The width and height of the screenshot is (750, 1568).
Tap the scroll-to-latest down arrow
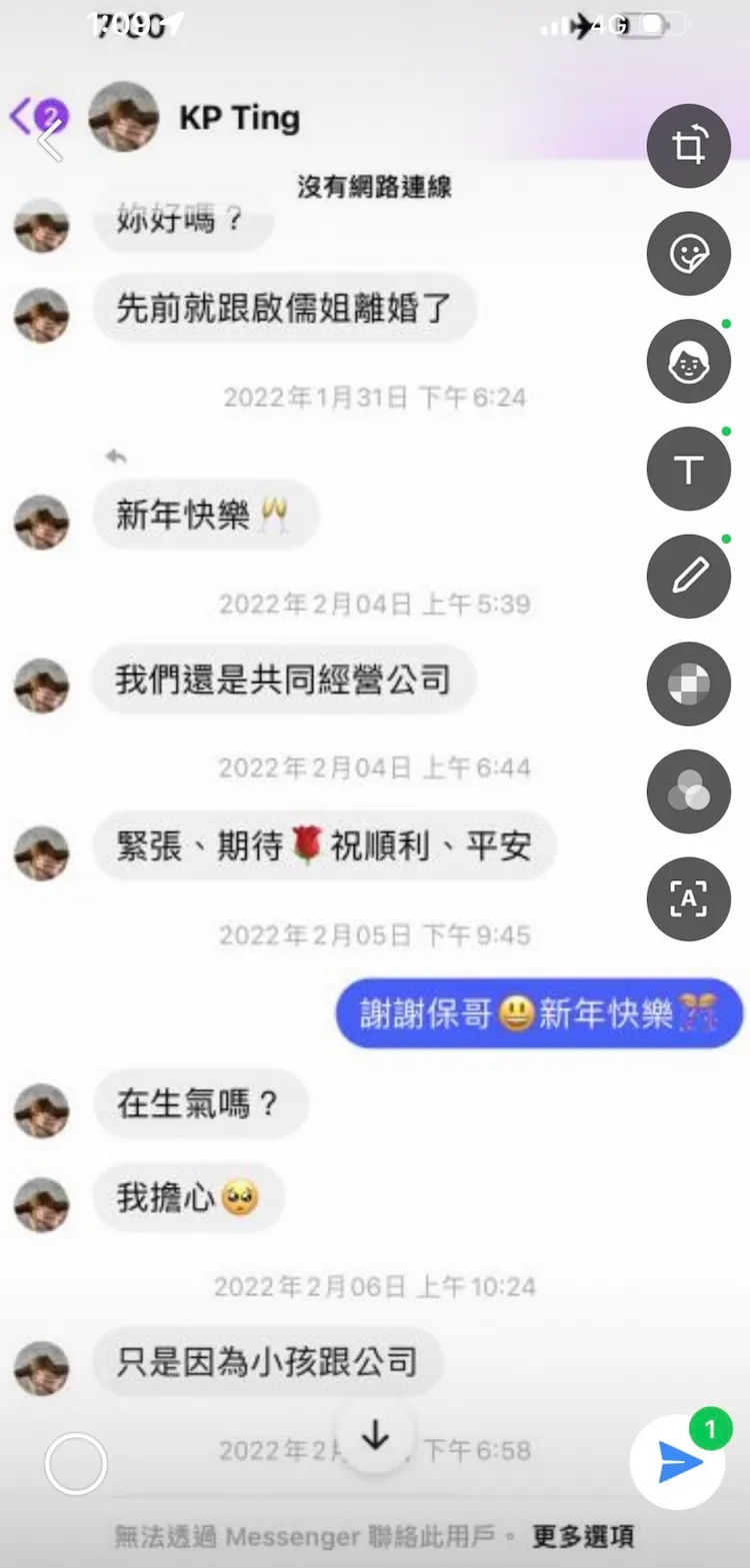(375, 1434)
